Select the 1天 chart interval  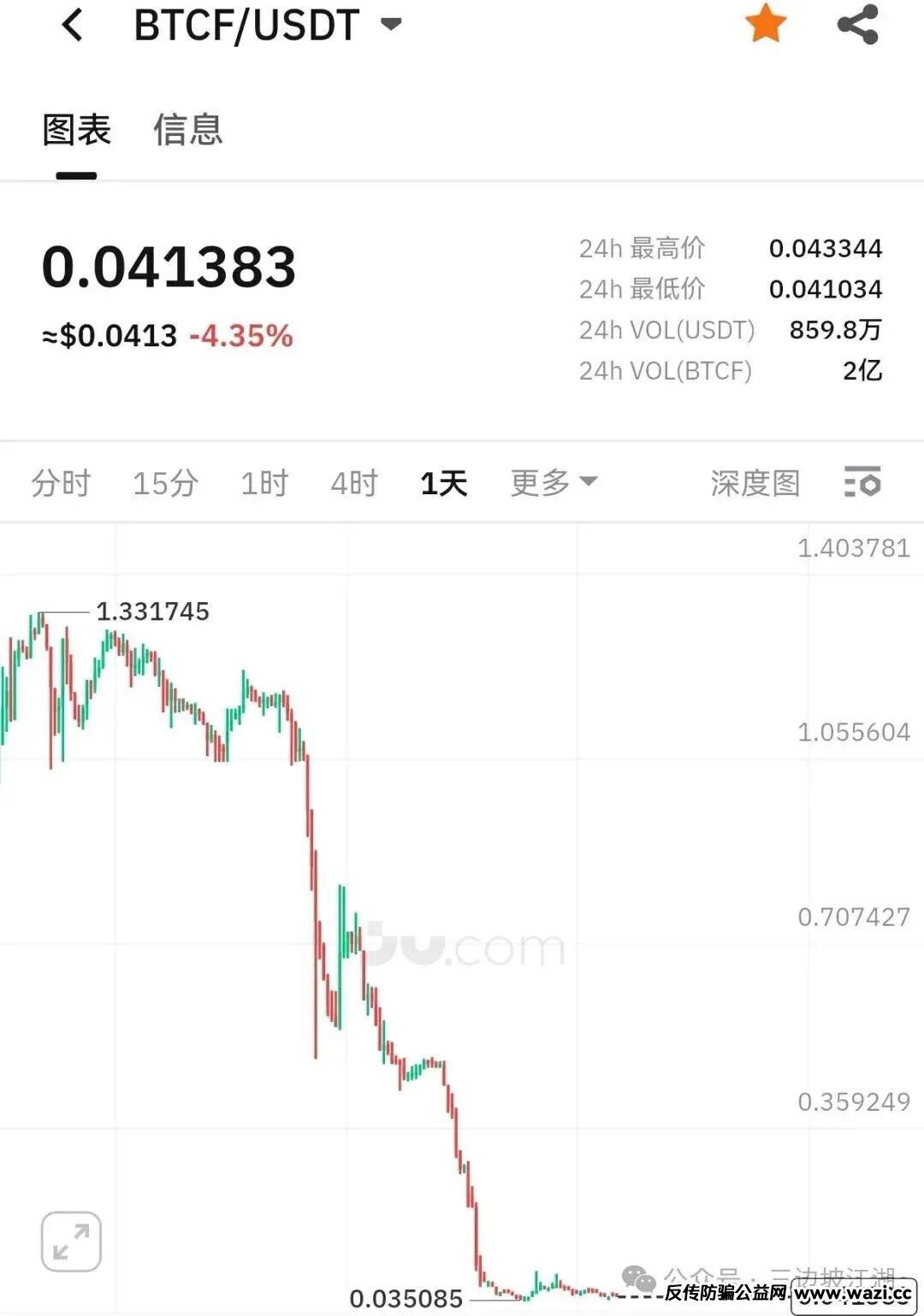click(x=443, y=483)
